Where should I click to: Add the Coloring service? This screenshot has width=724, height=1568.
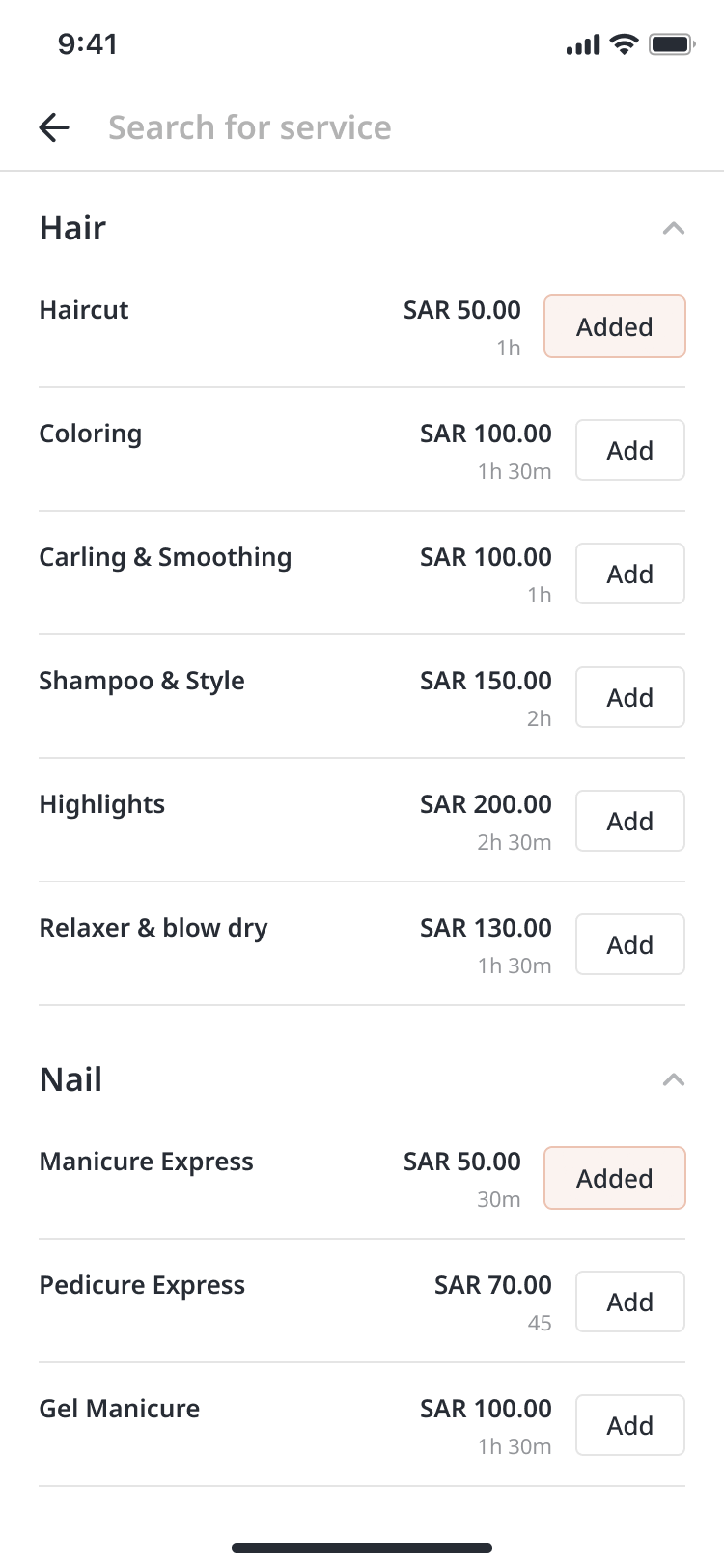(630, 450)
